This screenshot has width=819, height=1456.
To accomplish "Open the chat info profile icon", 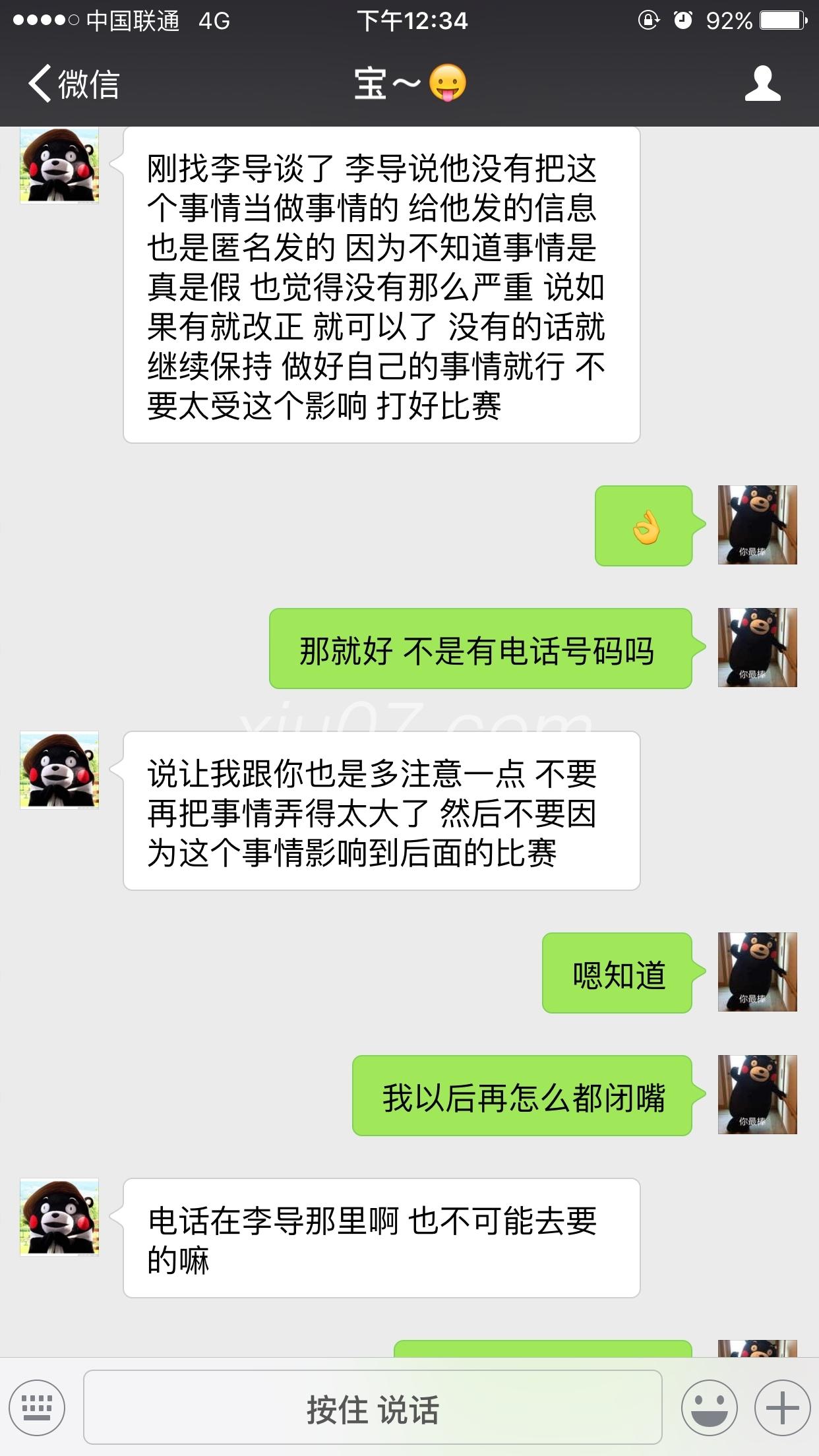I will tap(762, 84).
